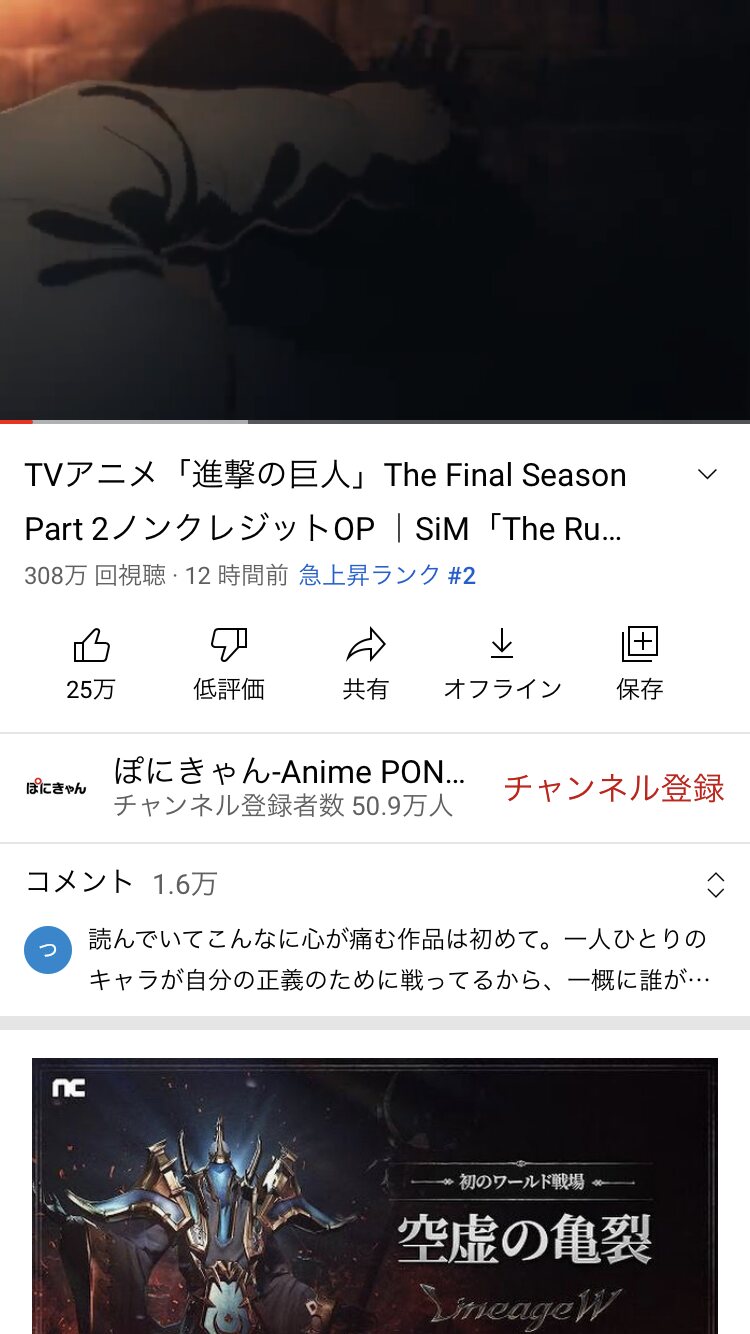
Task: Open the 急上昇ランク #2 trending link
Action: pos(387,575)
